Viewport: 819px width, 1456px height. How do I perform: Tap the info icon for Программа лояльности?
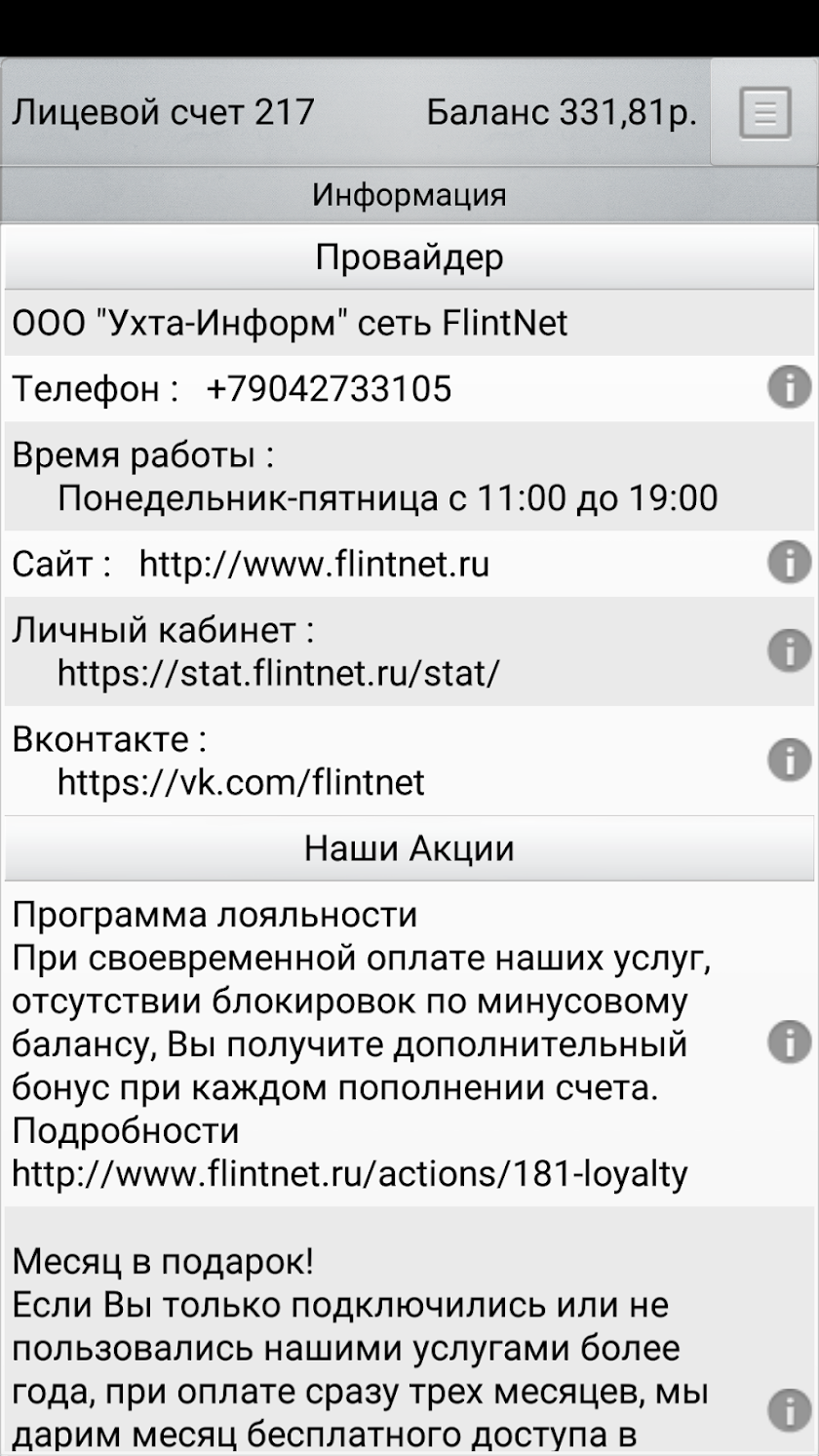(x=789, y=1042)
